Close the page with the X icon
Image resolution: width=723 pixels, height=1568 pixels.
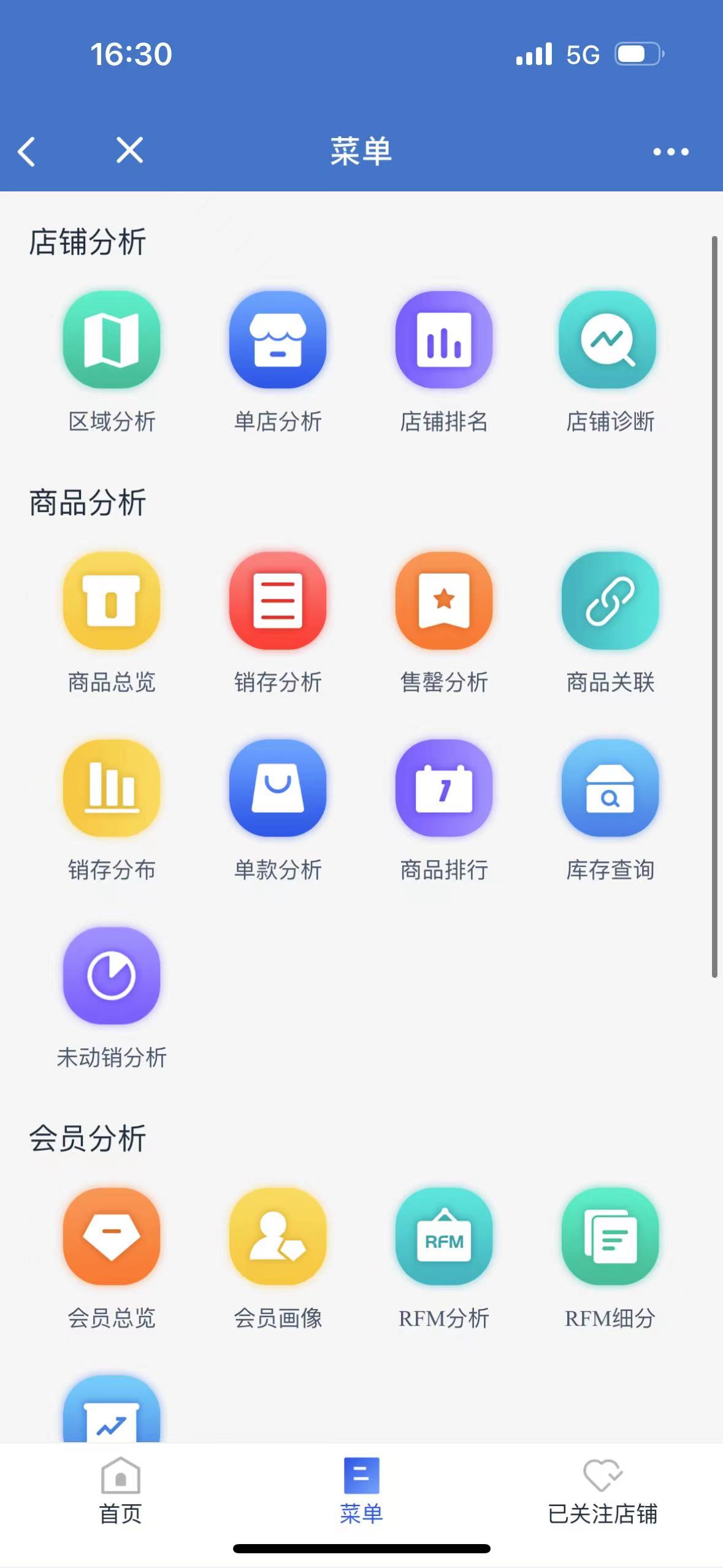129,150
